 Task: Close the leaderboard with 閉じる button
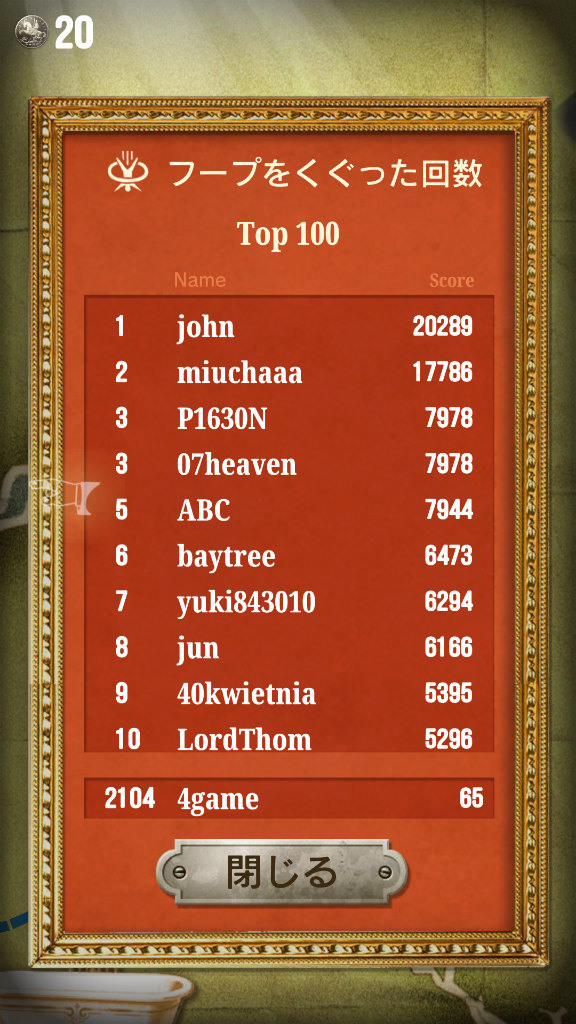tap(282, 872)
